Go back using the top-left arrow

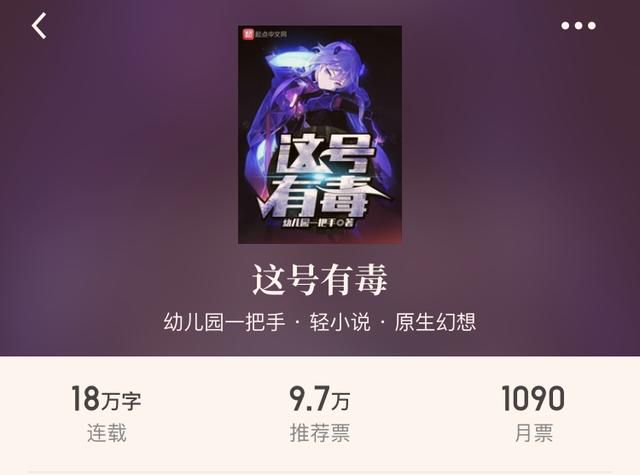tap(39, 26)
